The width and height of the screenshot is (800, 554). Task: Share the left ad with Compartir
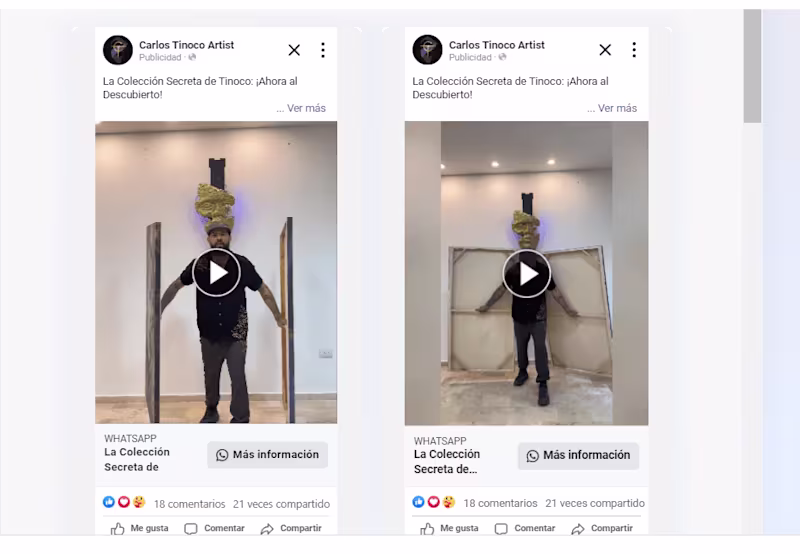[292, 528]
